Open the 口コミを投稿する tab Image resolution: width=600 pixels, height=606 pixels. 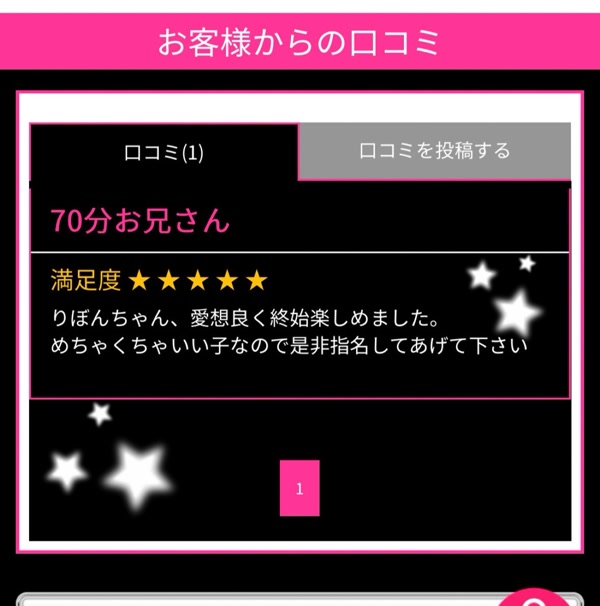(x=434, y=151)
